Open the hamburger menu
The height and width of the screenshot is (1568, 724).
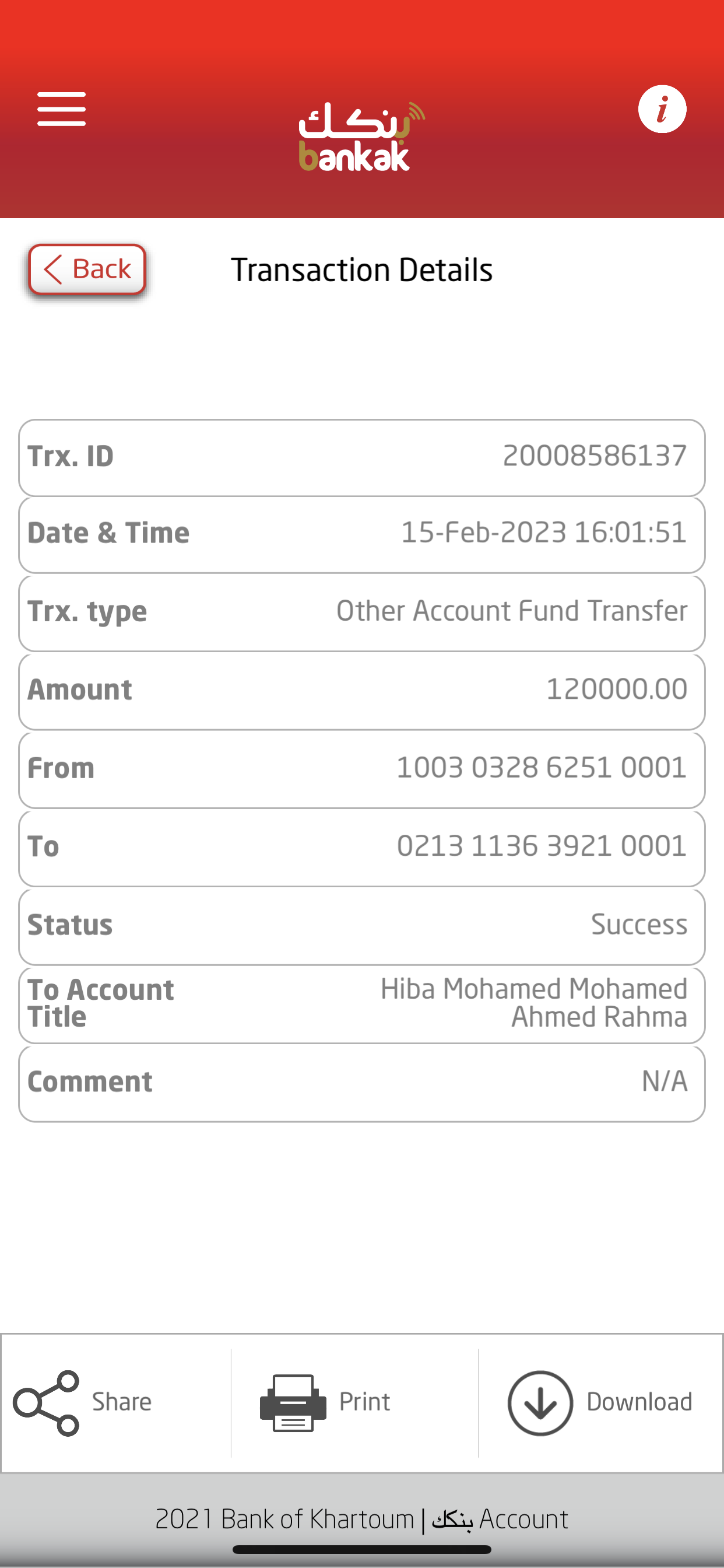tap(61, 110)
